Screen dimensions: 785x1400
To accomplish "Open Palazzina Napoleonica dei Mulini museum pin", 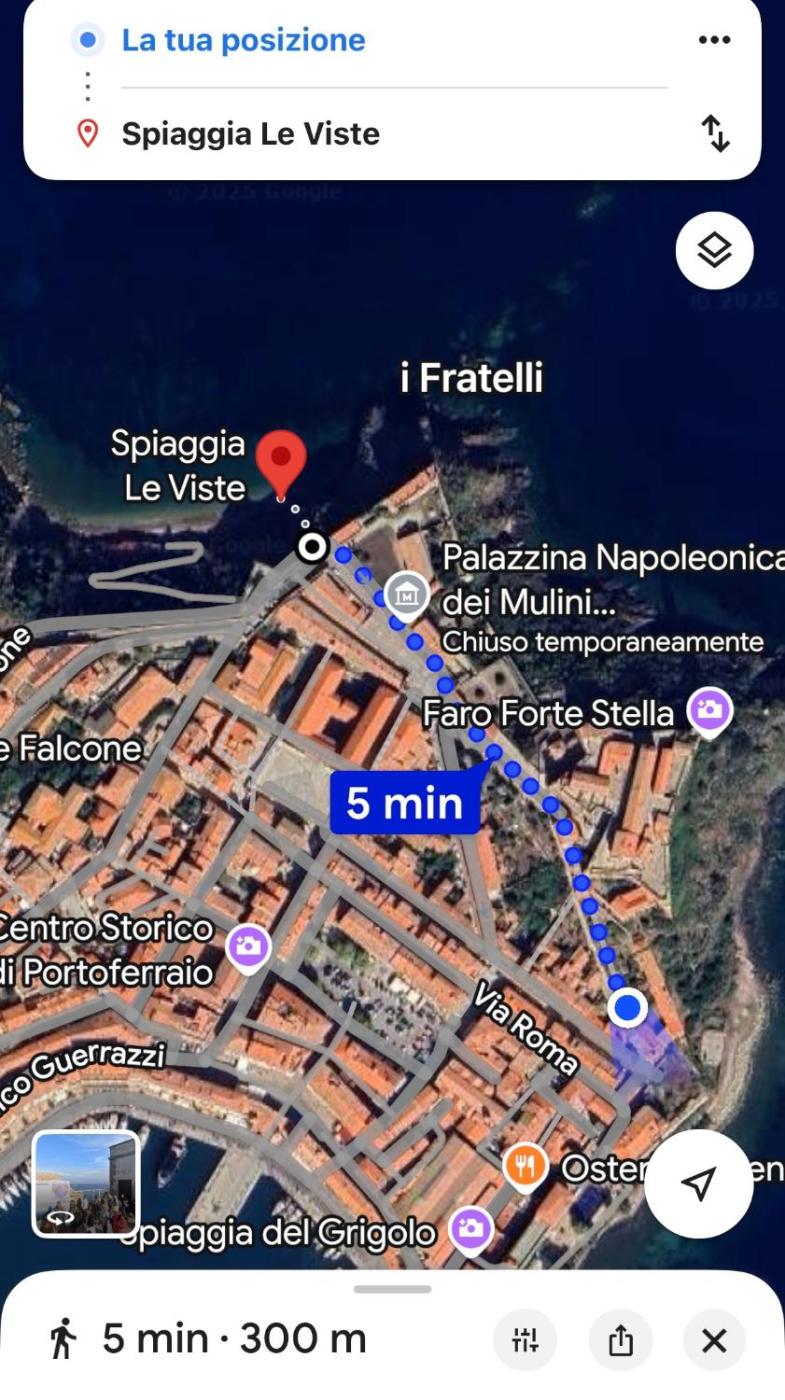I will [407, 596].
